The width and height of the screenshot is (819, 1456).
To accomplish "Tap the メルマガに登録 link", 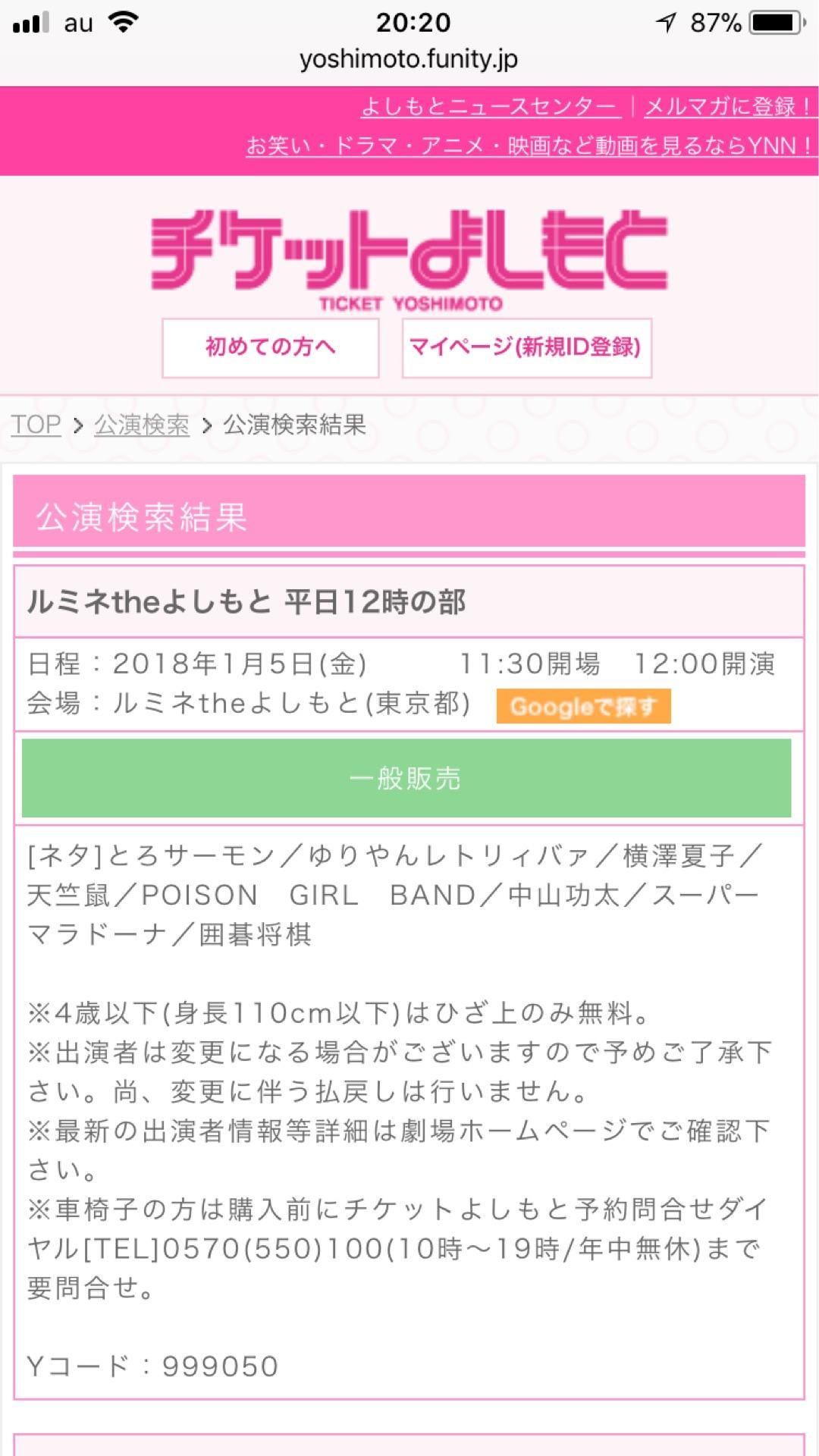I will pos(727,105).
